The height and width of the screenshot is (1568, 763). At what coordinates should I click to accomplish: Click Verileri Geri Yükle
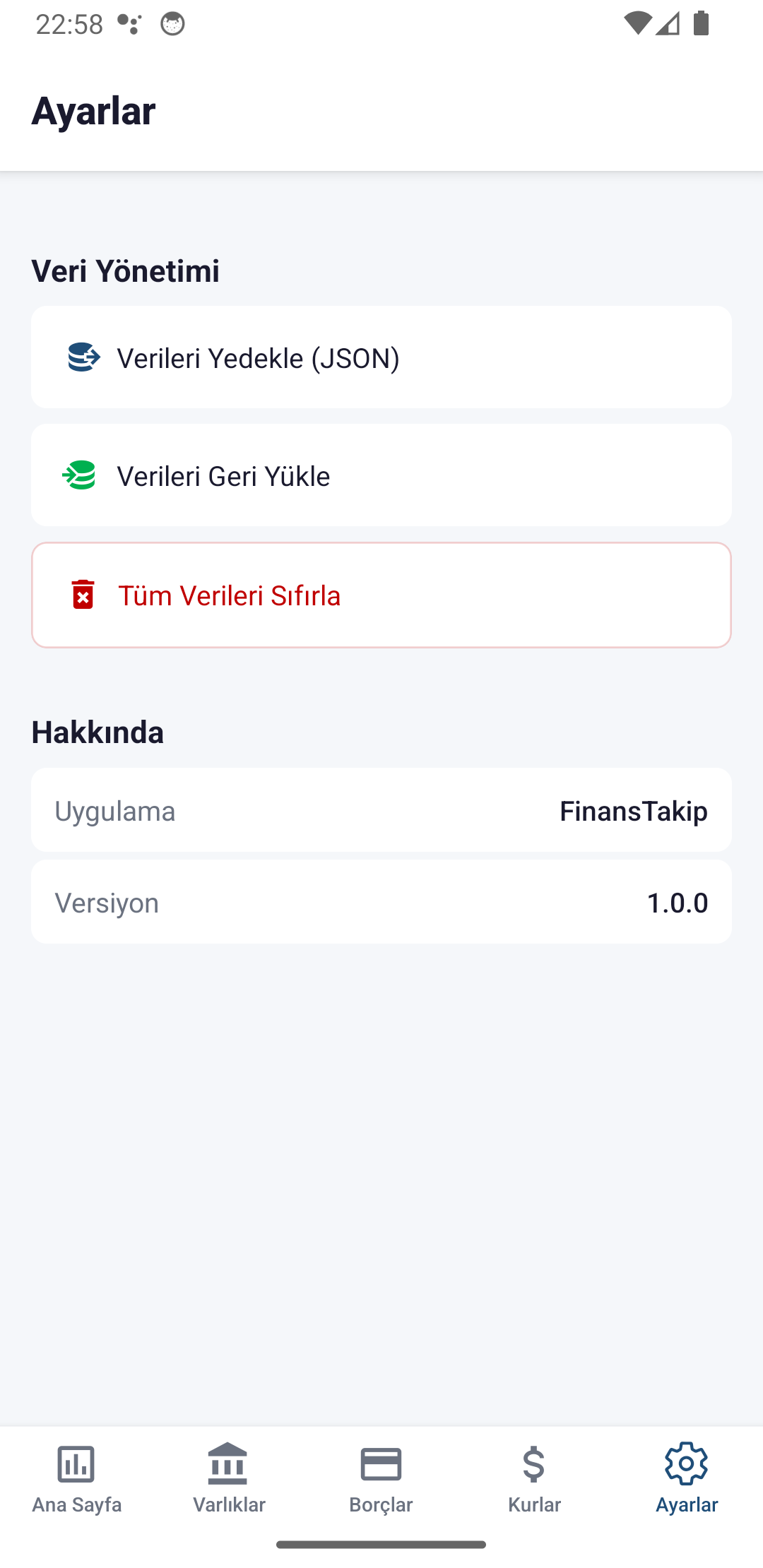tap(381, 476)
